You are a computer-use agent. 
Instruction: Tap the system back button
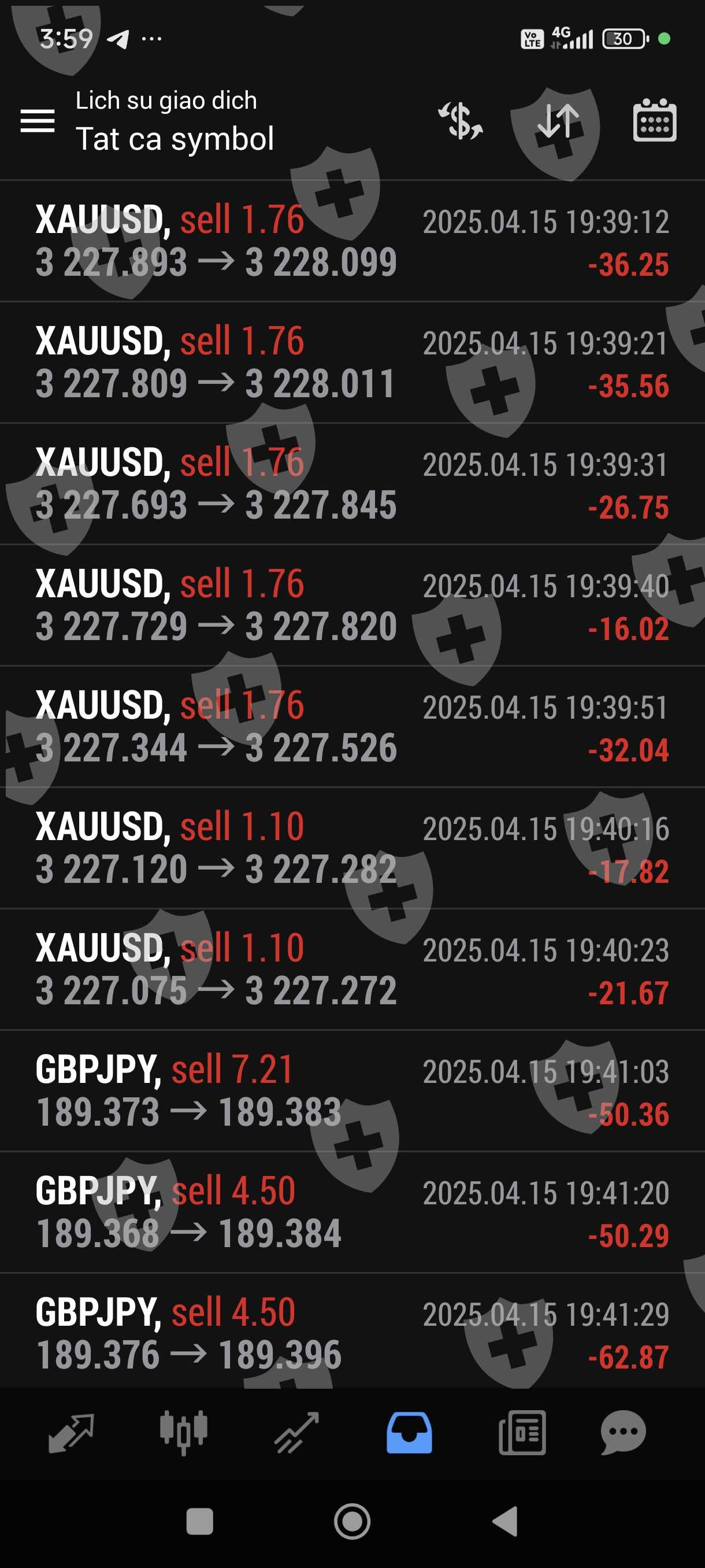pyautogui.click(x=505, y=1522)
